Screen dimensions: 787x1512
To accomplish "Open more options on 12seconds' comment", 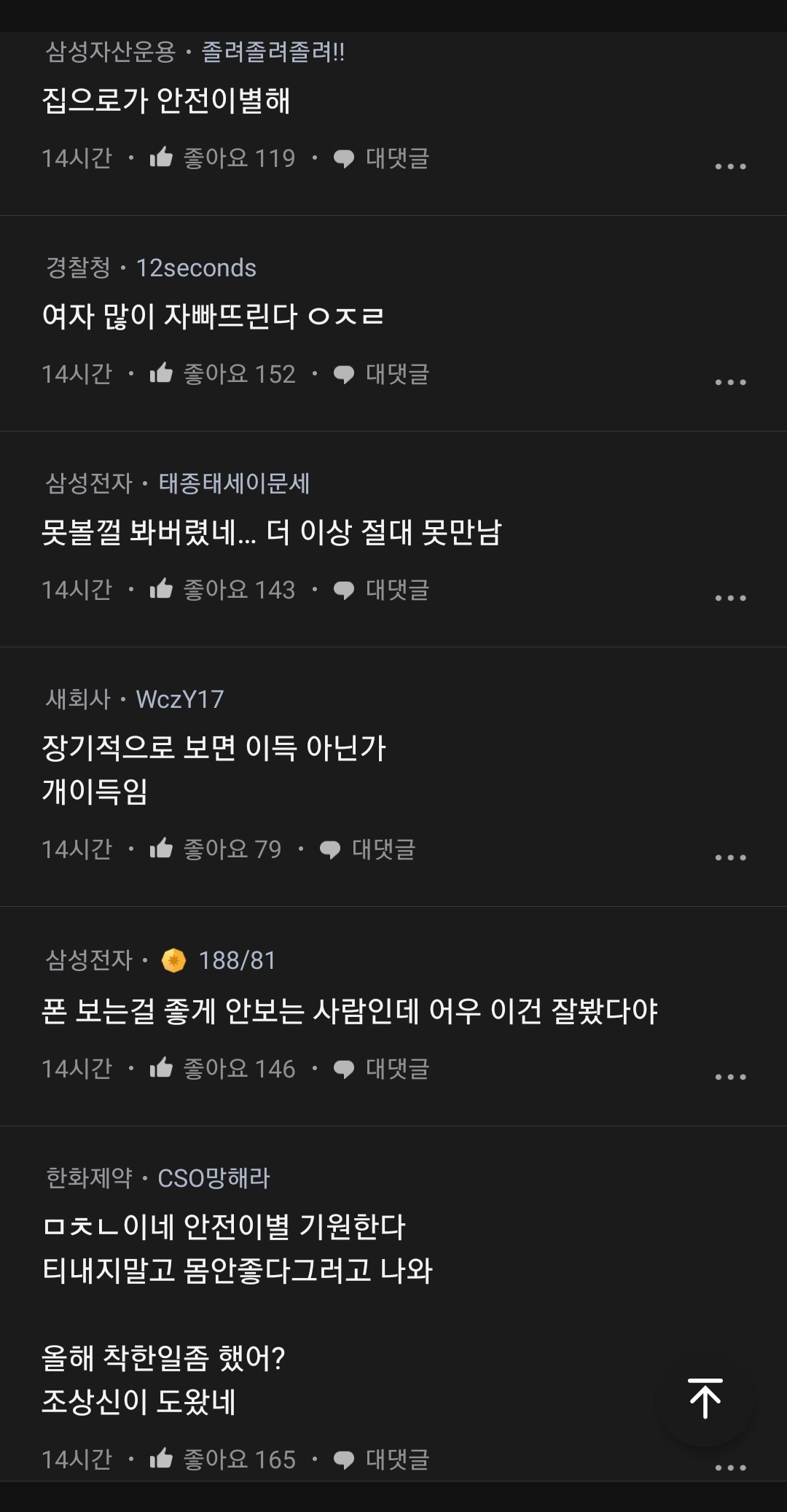I will [730, 382].
